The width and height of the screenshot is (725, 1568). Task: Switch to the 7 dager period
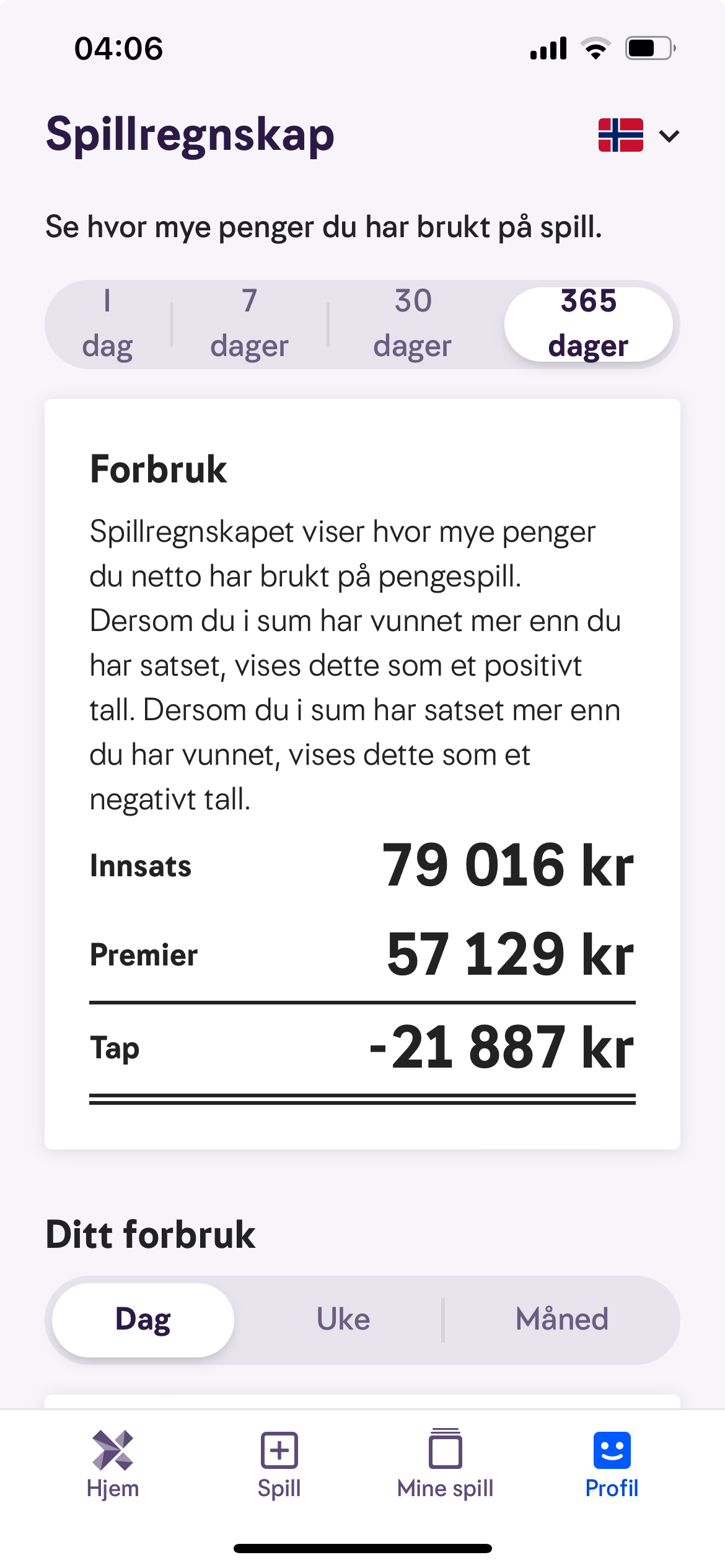(249, 324)
